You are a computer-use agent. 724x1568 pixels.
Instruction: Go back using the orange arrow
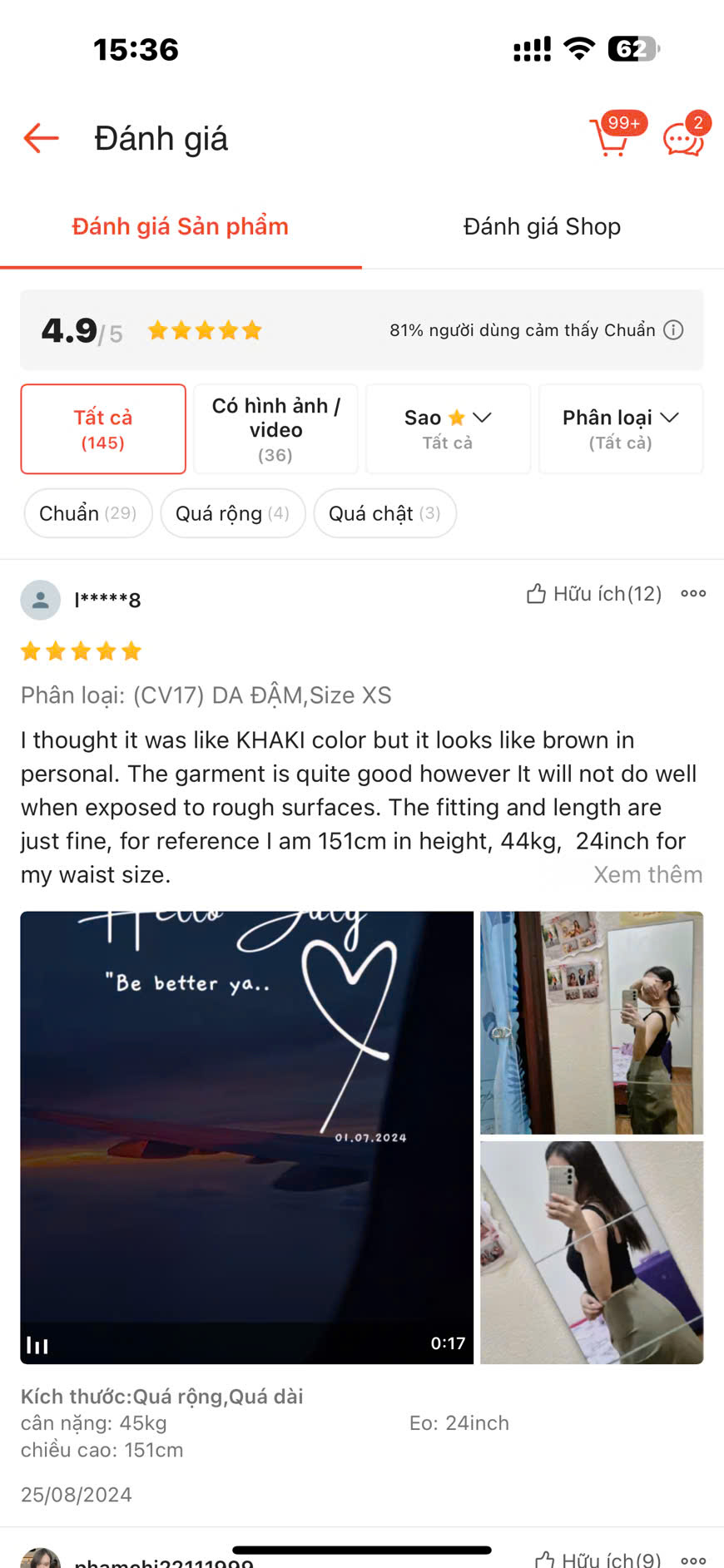(x=41, y=138)
